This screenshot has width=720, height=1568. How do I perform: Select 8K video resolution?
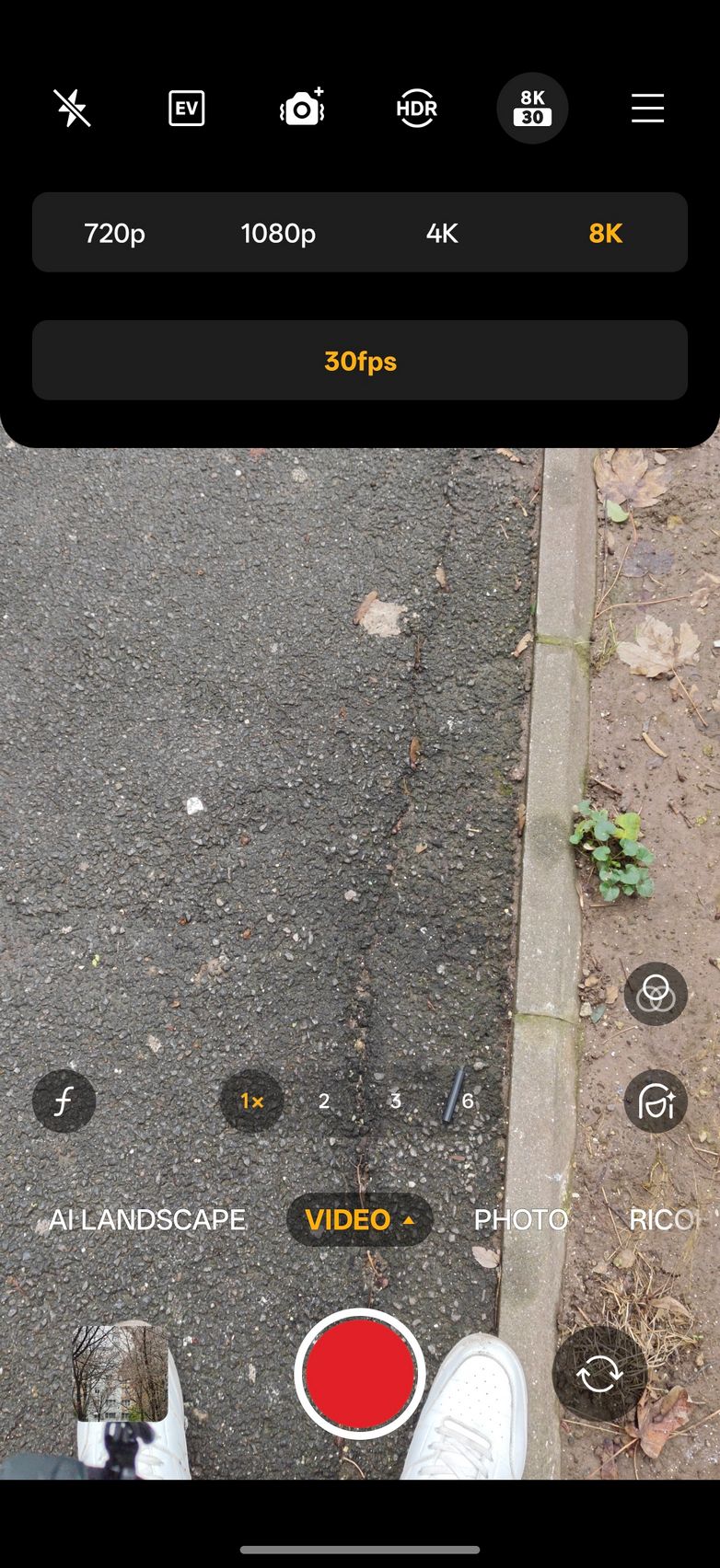click(605, 233)
